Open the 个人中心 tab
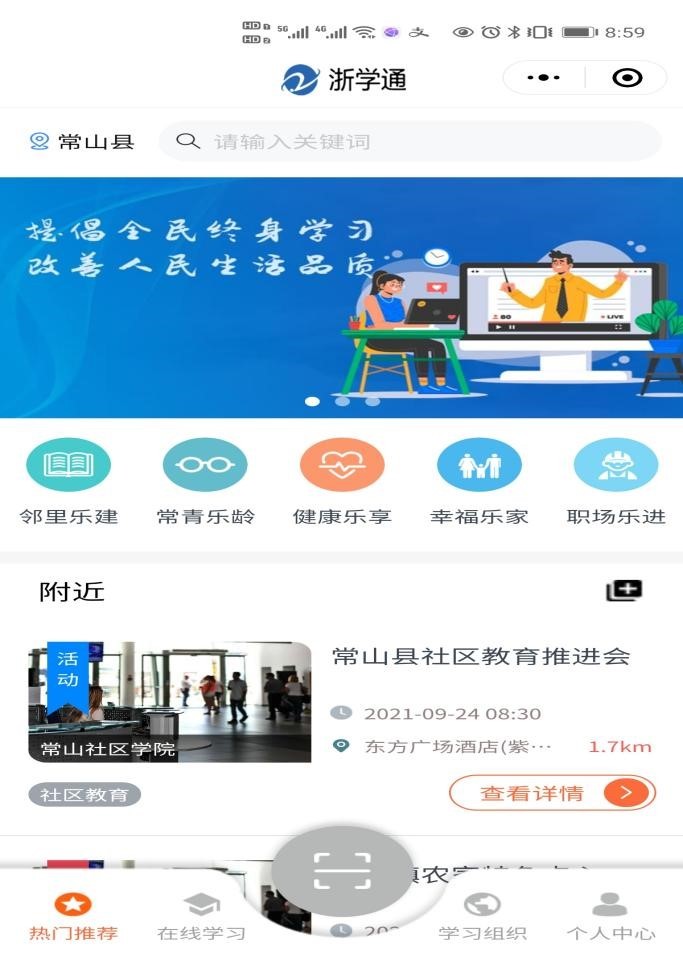Screen dimensions: 683x961 tap(610, 917)
